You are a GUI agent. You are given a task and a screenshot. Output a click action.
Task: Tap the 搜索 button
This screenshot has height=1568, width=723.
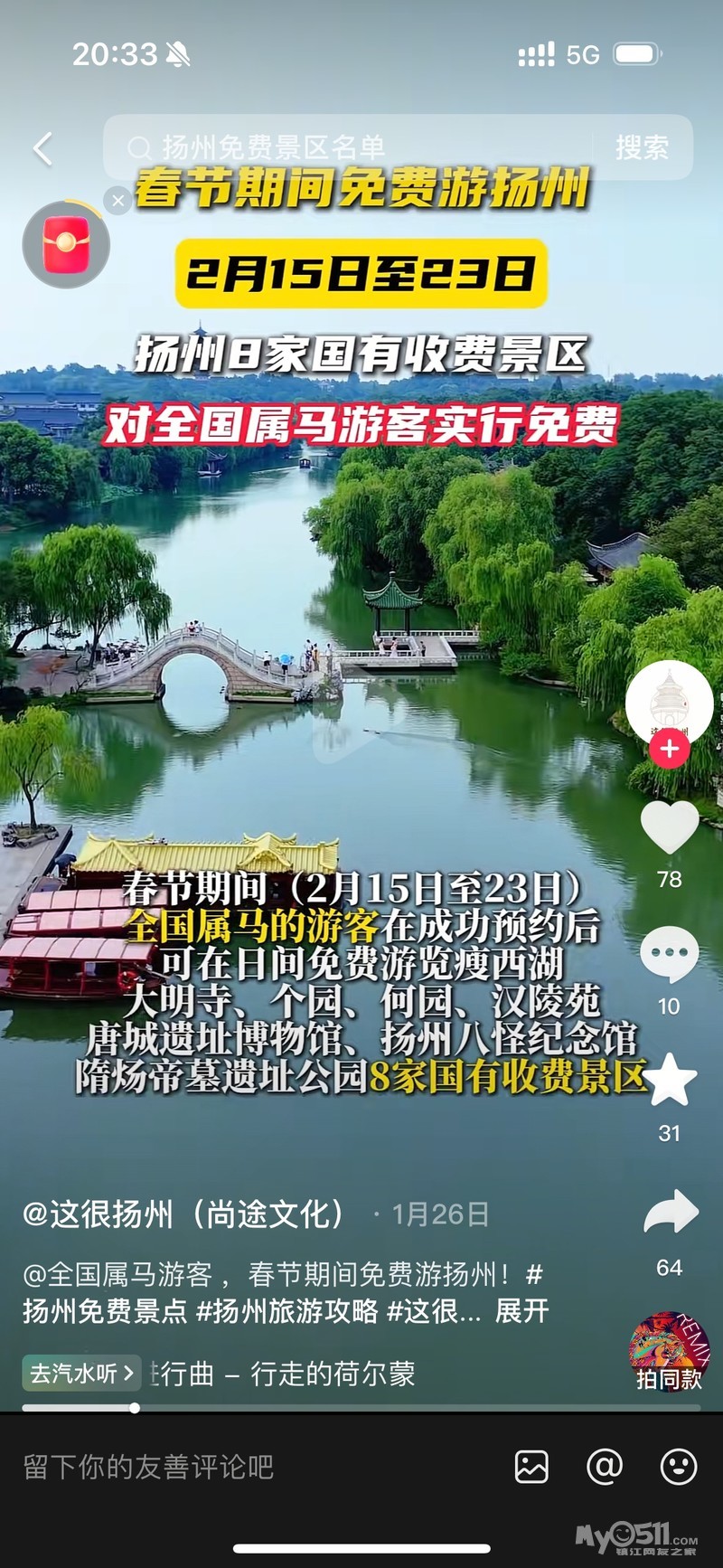pos(642,147)
